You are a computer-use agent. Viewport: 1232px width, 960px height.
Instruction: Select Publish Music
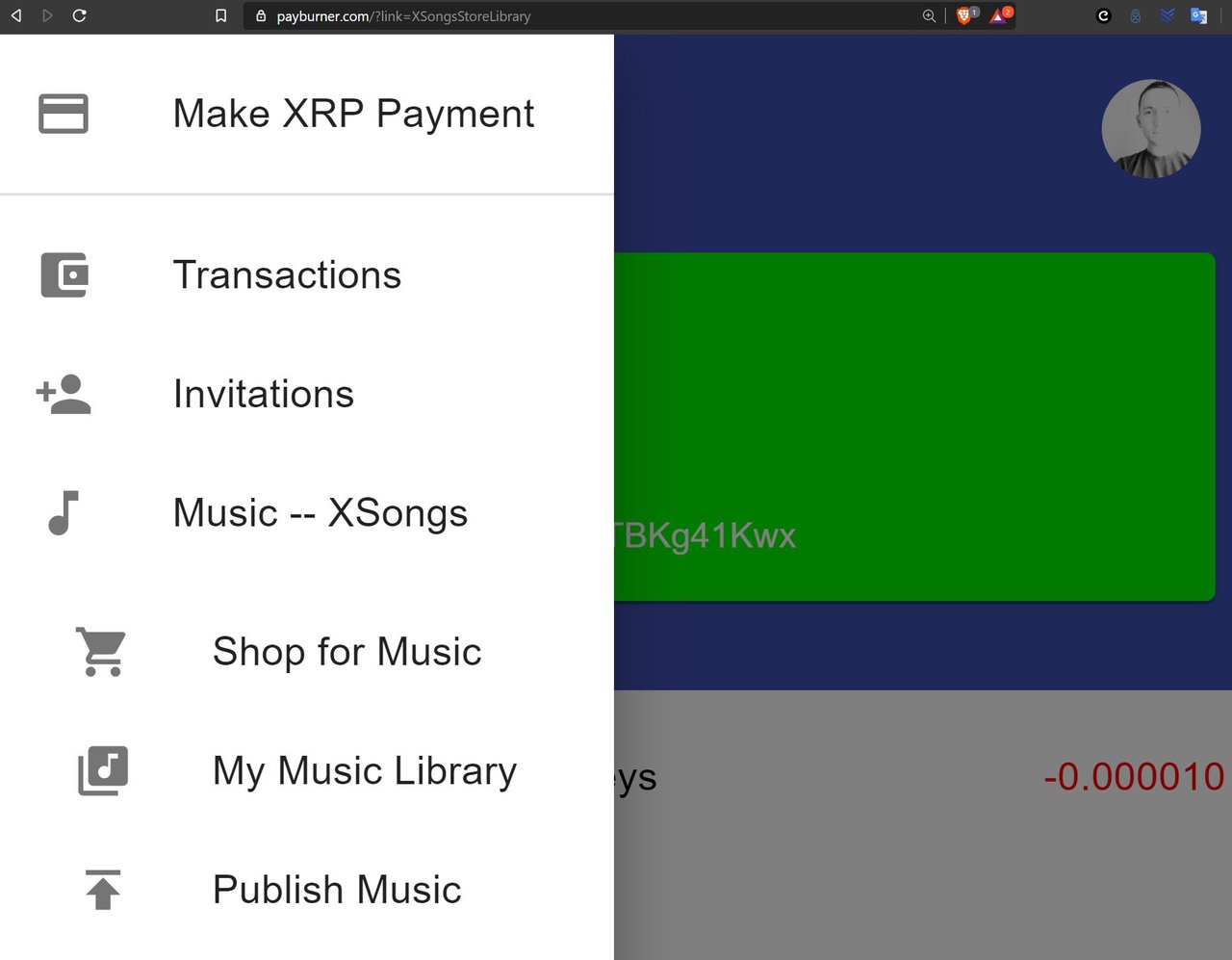click(336, 890)
